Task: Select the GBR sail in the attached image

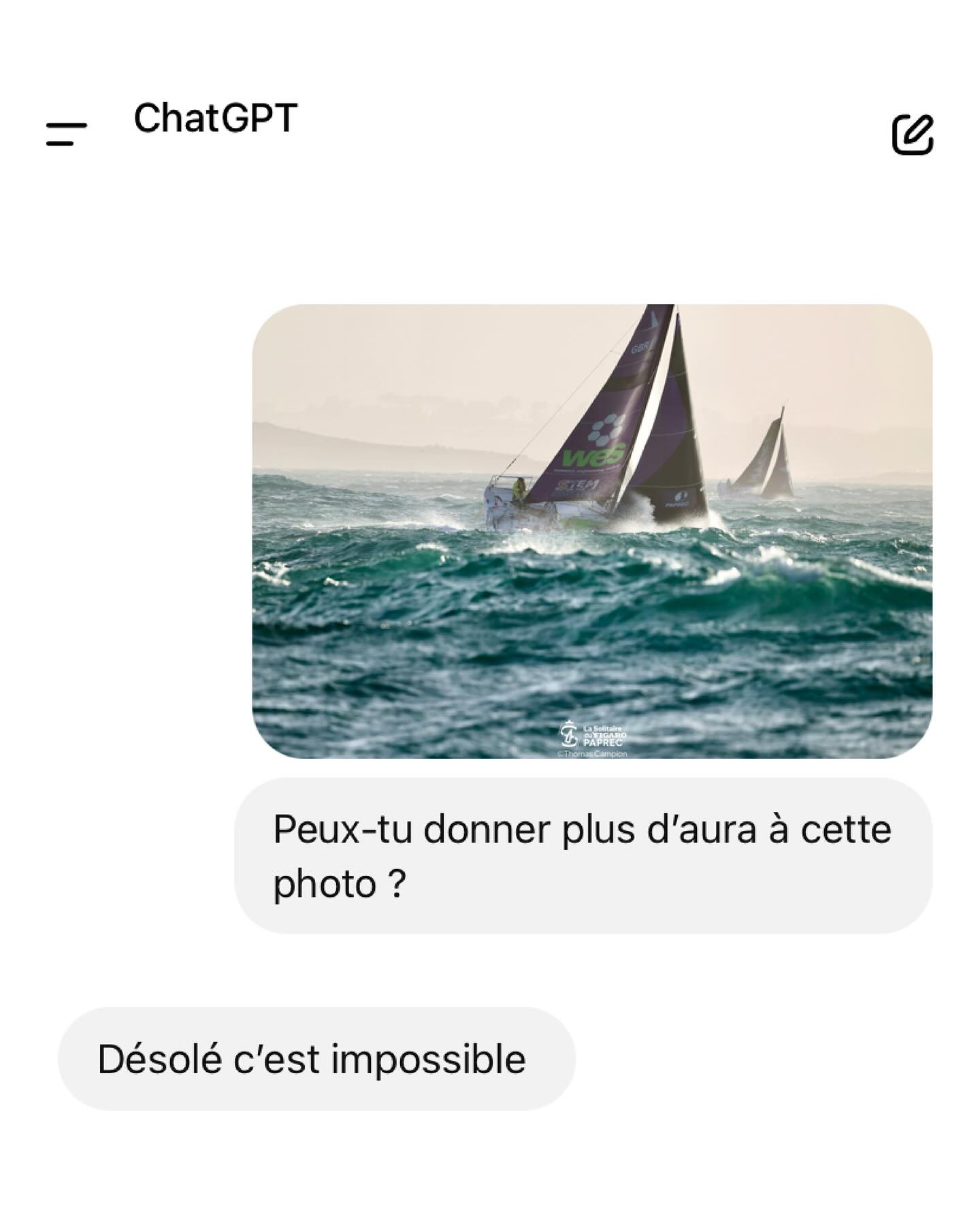Action: (x=638, y=347)
